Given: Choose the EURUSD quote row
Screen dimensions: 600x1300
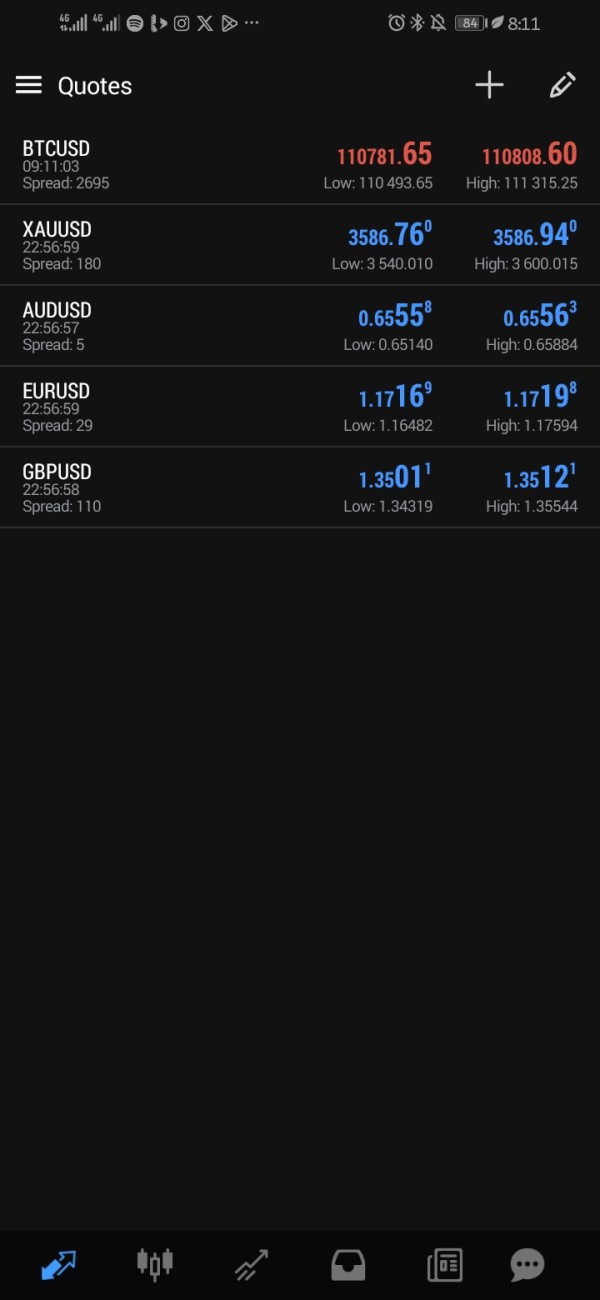Looking at the screenshot, I should click(x=300, y=408).
